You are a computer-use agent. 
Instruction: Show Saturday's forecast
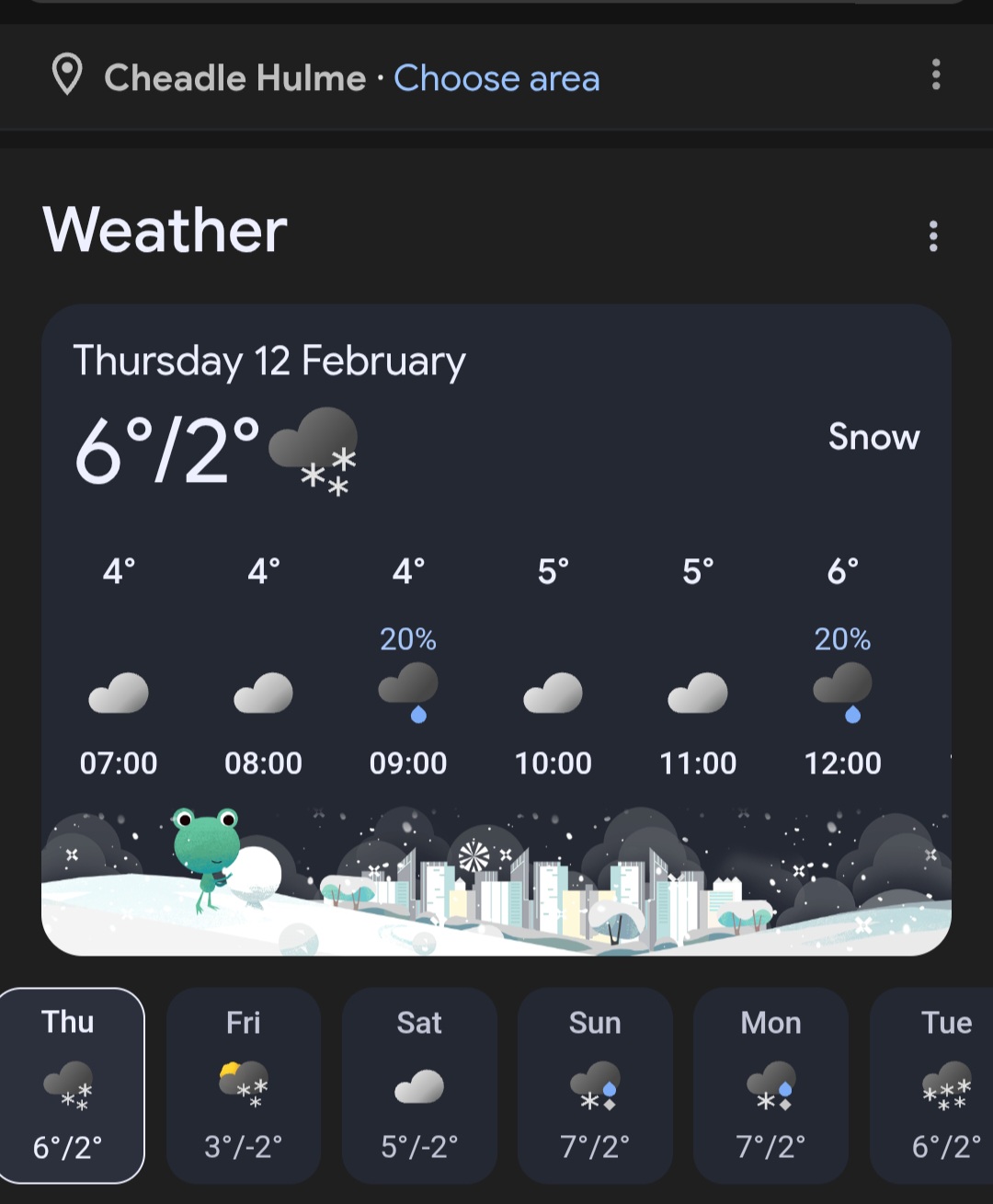click(x=419, y=1085)
